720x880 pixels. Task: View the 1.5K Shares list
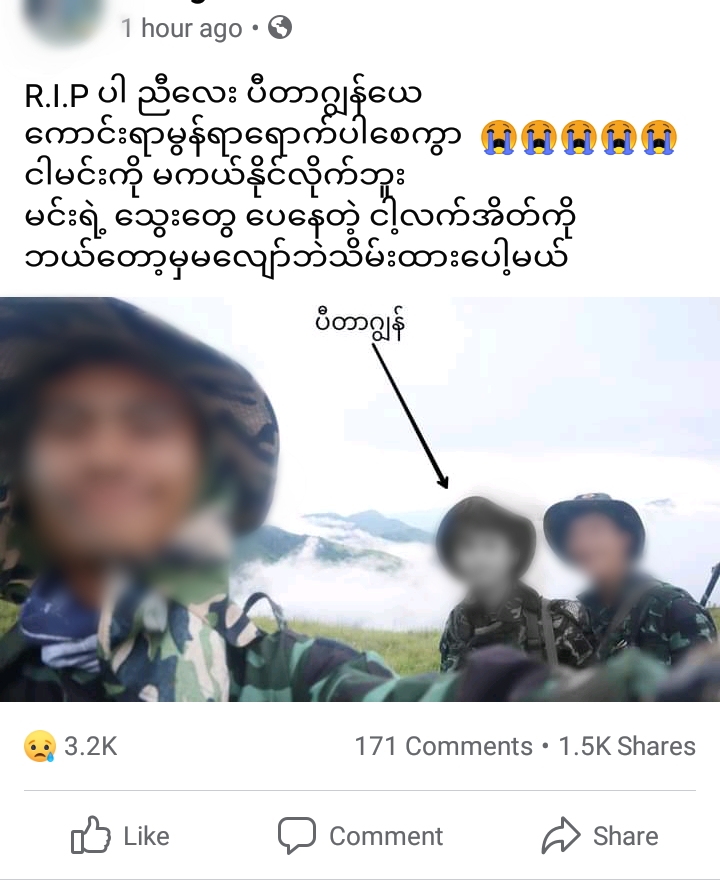(x=627, y=746)
